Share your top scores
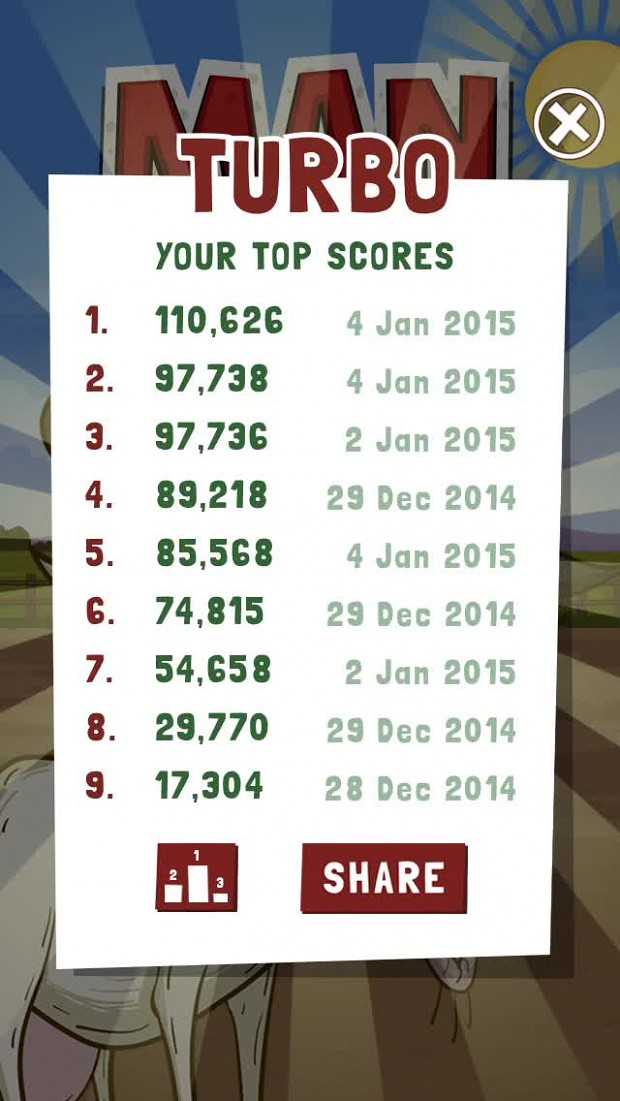The image size is (620, 1101). click(384, 878)
